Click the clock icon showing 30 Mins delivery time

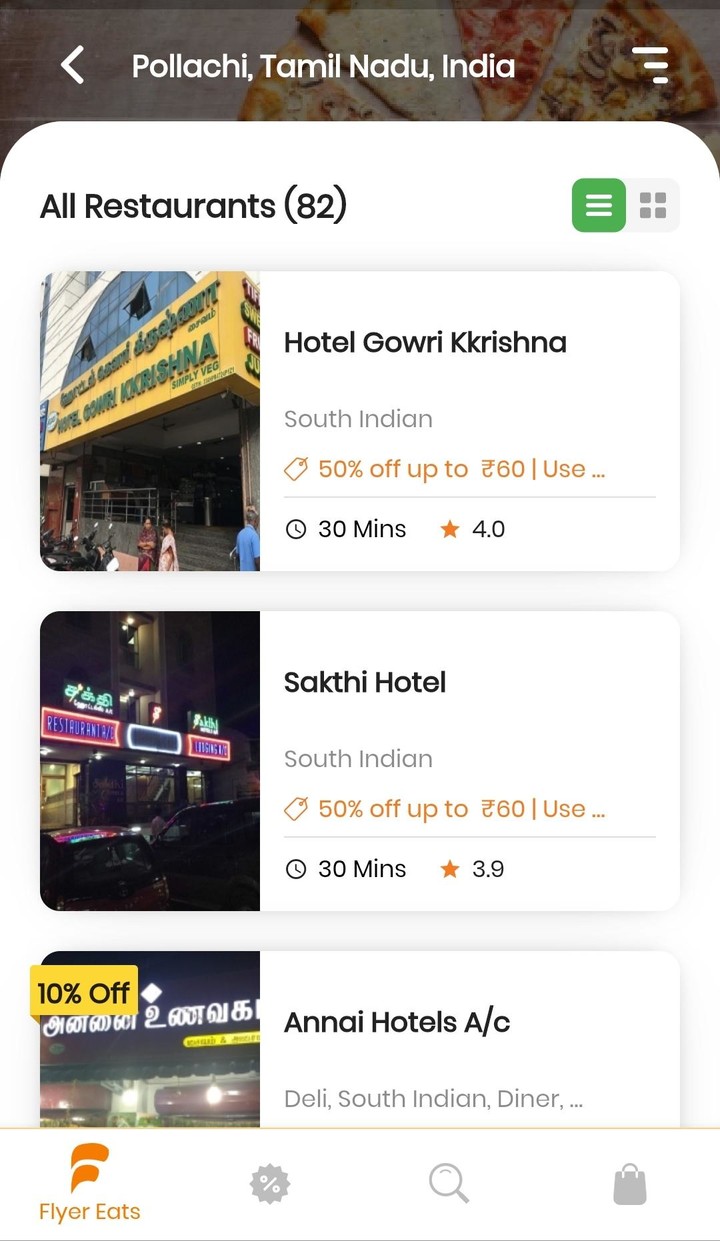(x=296, y=529)
